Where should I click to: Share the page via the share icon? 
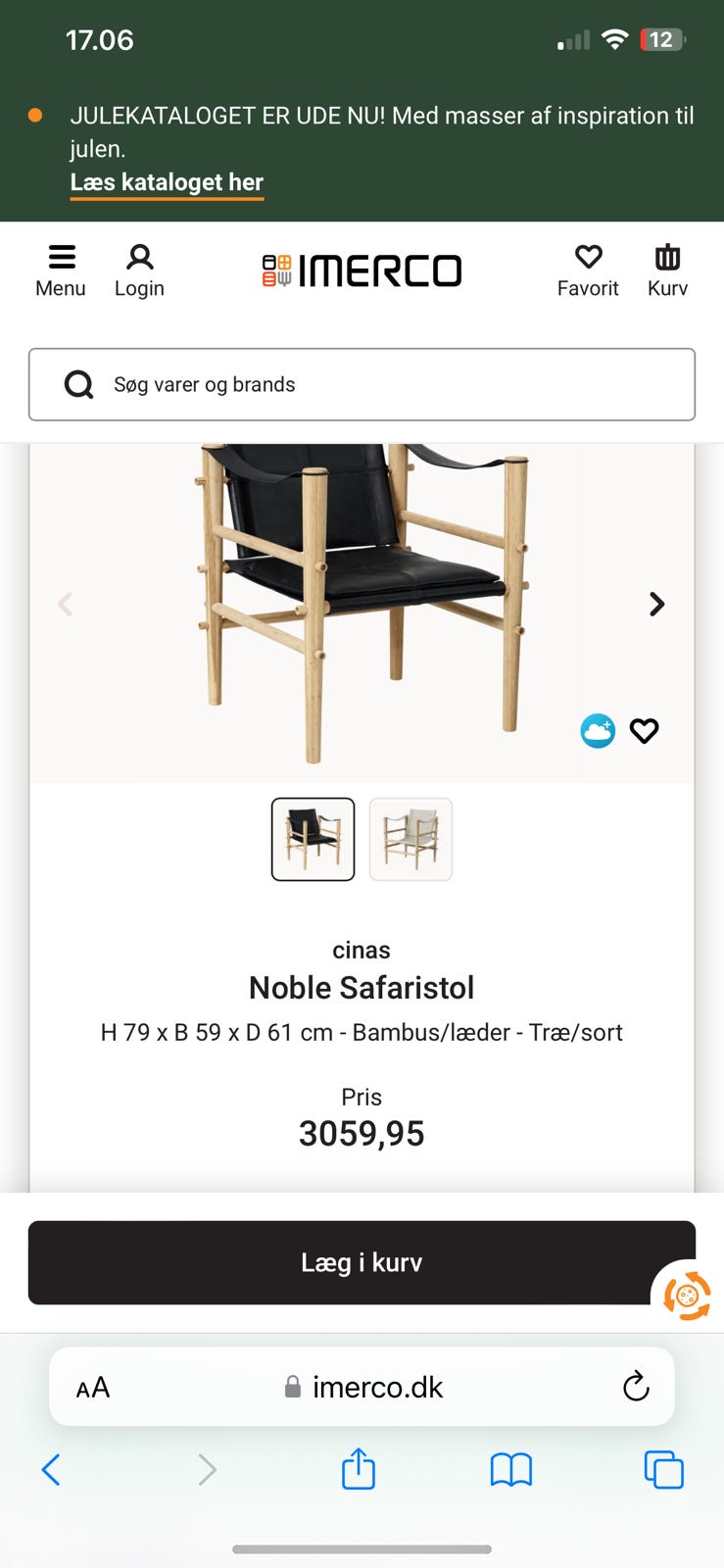[359, 1469]
